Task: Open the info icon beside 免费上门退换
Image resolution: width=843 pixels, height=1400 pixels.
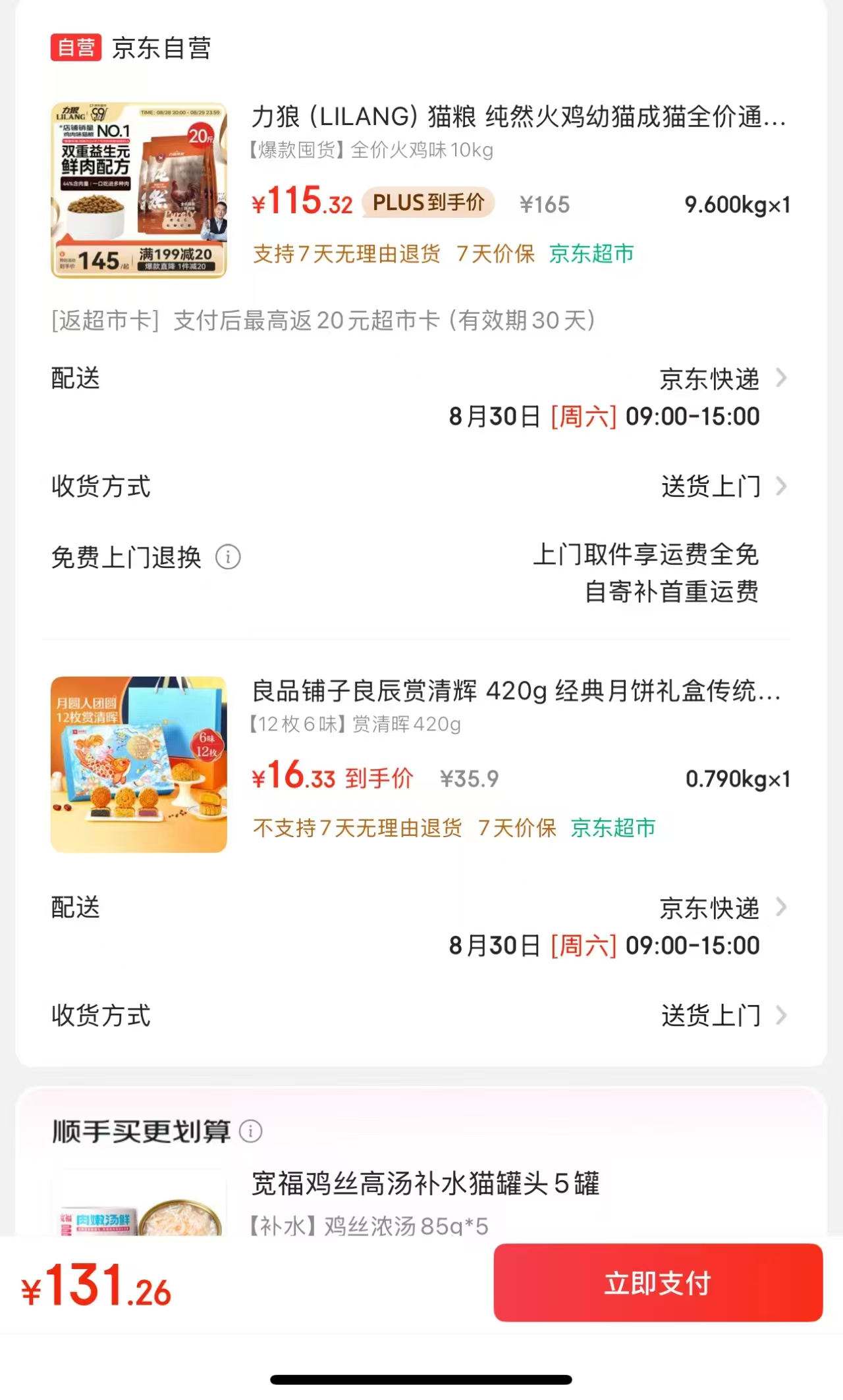Action: coord(227,557)
